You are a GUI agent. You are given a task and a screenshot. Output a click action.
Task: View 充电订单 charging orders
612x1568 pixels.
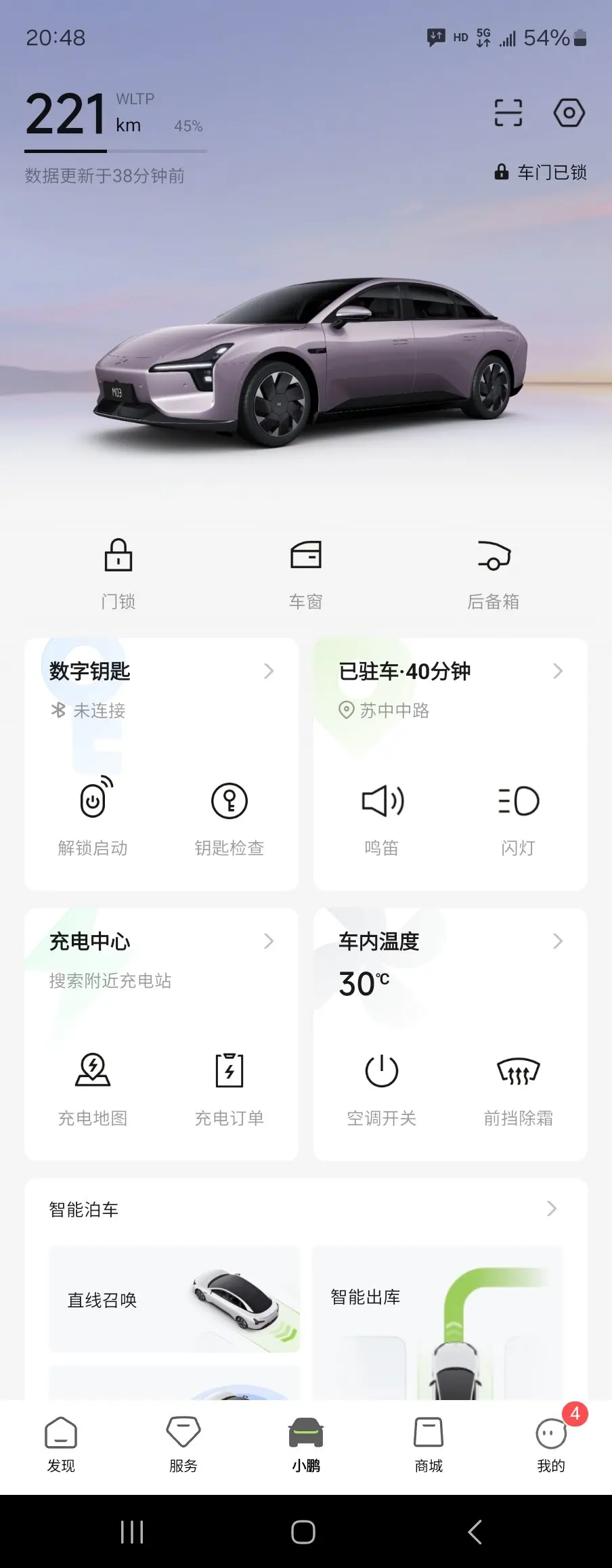click(230, 1086)
